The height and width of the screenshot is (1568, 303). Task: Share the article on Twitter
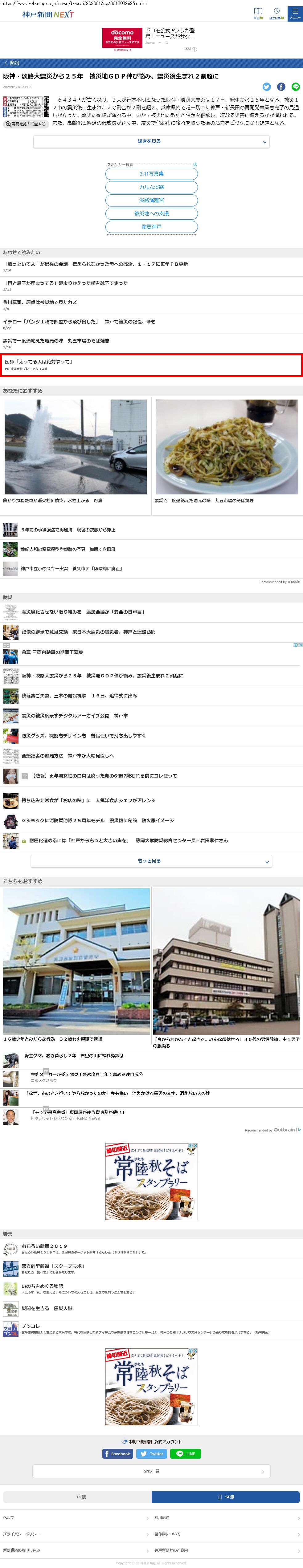pyautogui.click(x=266, y=87)
